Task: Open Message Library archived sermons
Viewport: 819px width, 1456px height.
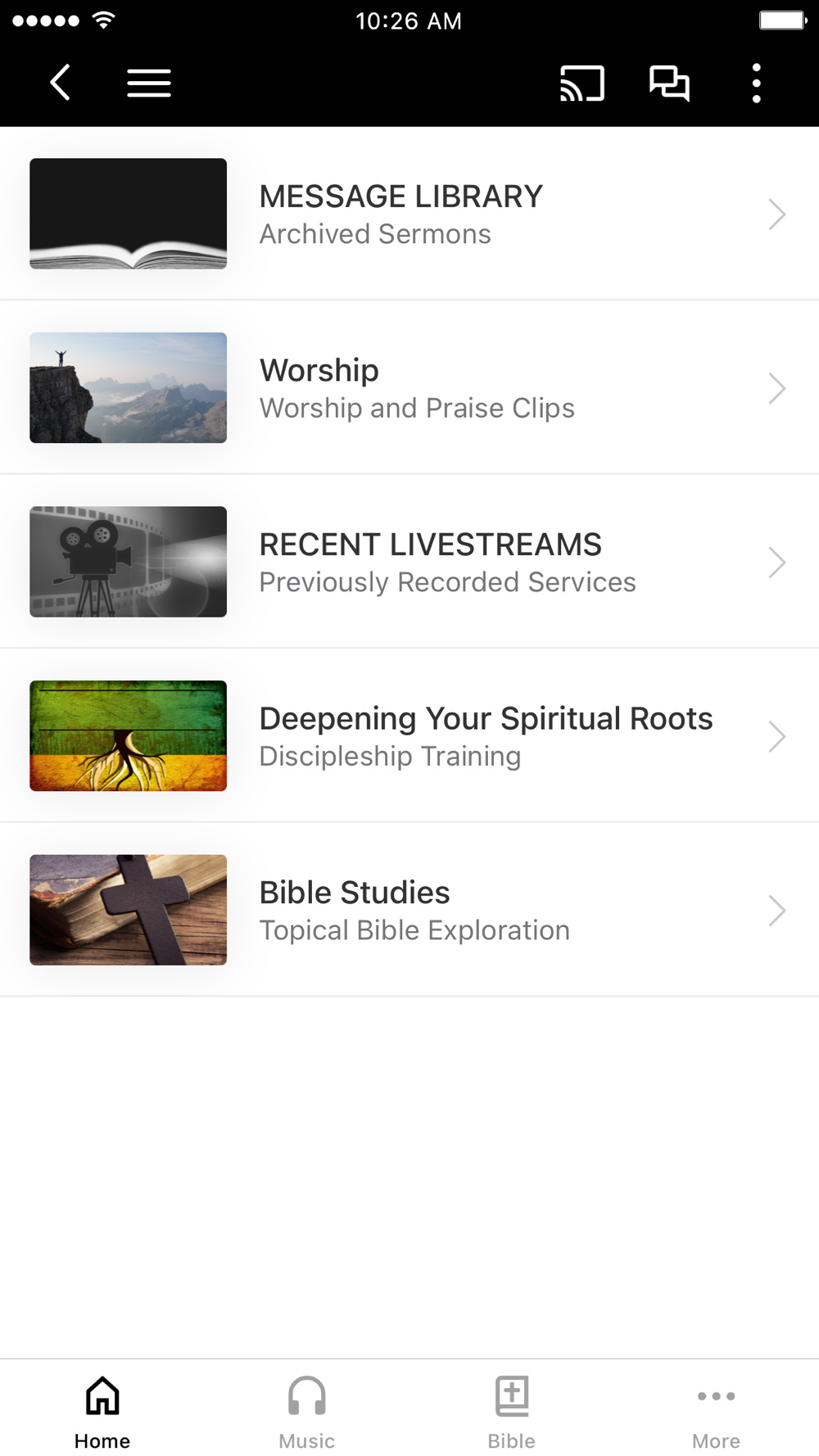Action: (x=409, y=214)
